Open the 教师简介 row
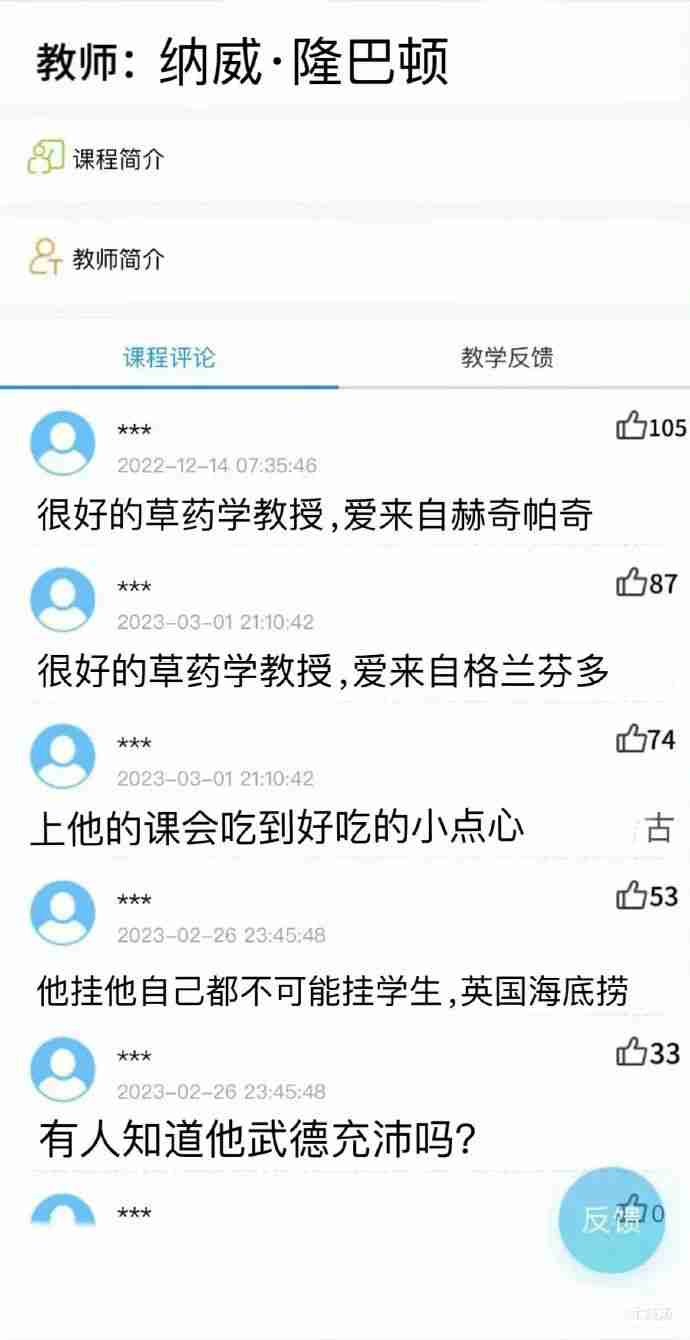690x1340 pixels. pos(118,260)
